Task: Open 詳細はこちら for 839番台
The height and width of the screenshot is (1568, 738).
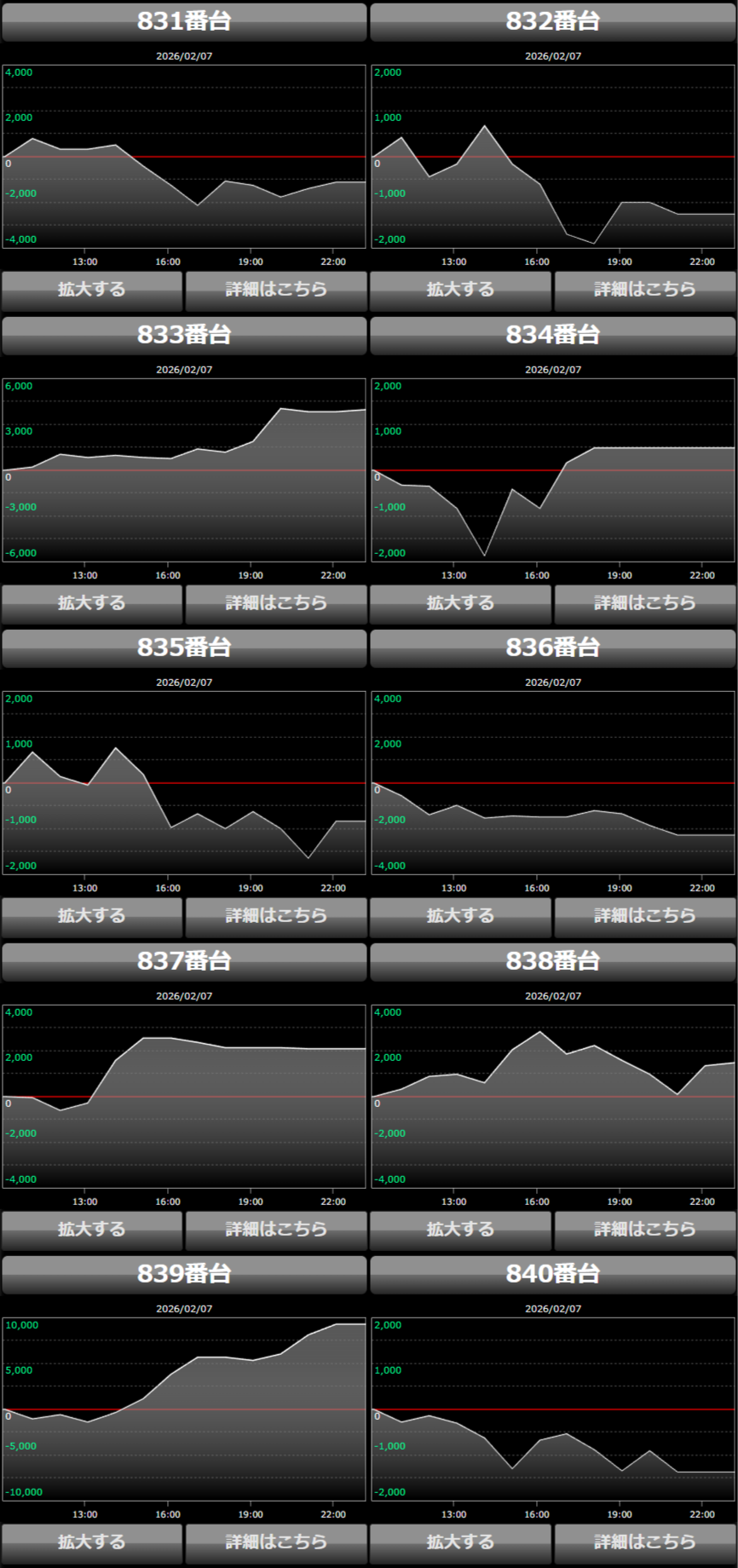Action: click(x=276, y=1542)
